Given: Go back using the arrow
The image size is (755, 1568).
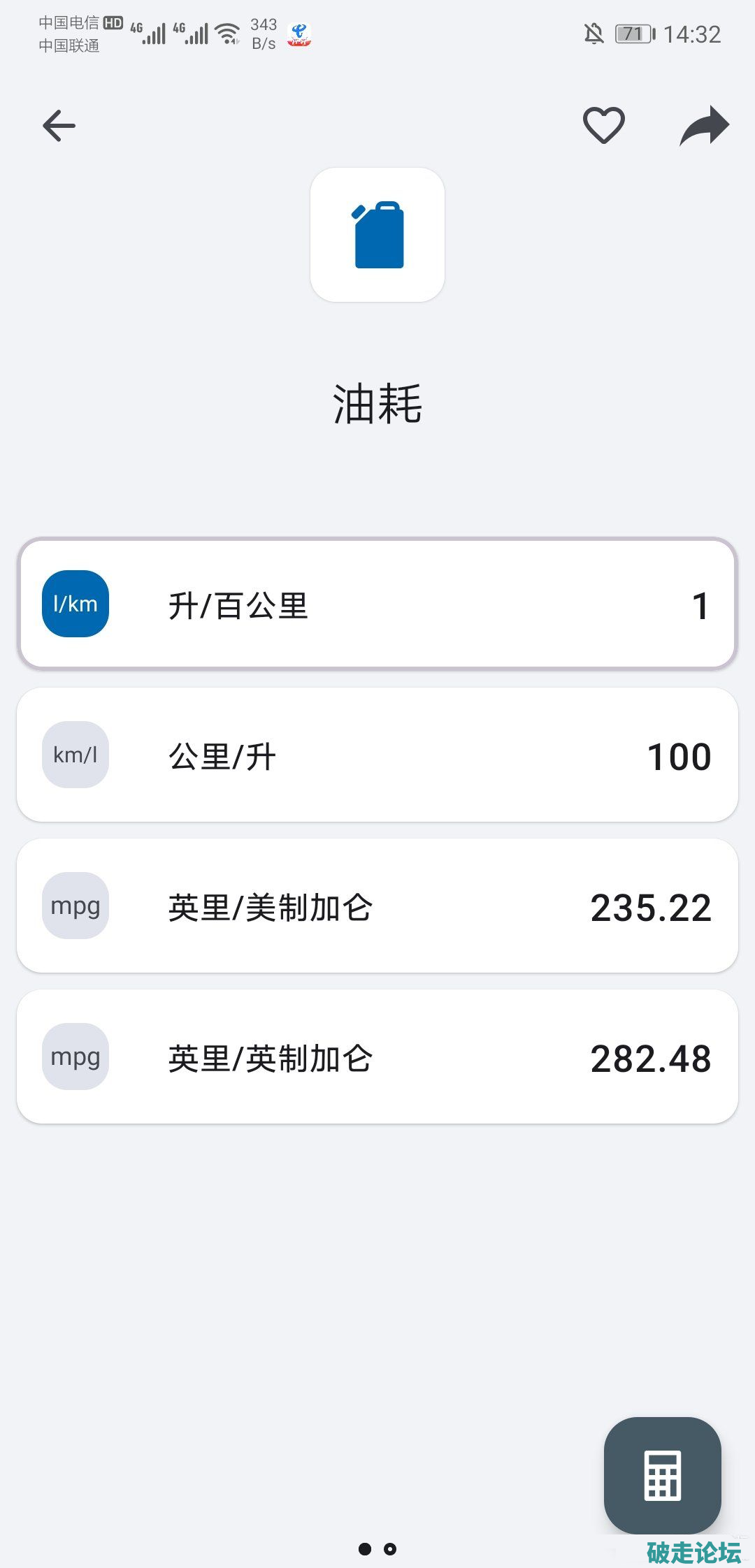Looking at the screenshot, I should [59, 126].
